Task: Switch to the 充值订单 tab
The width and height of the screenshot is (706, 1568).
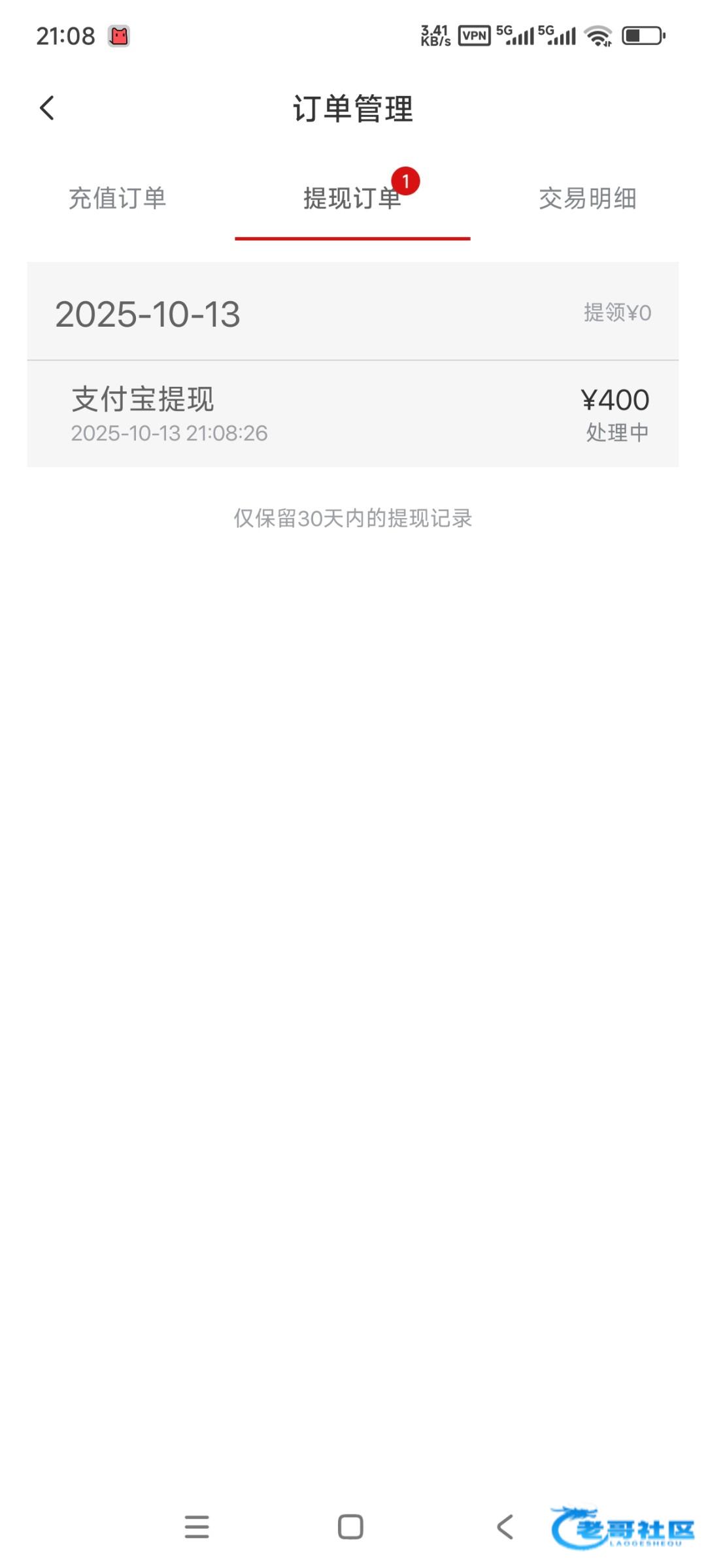Action: click(x=118, y=198)
